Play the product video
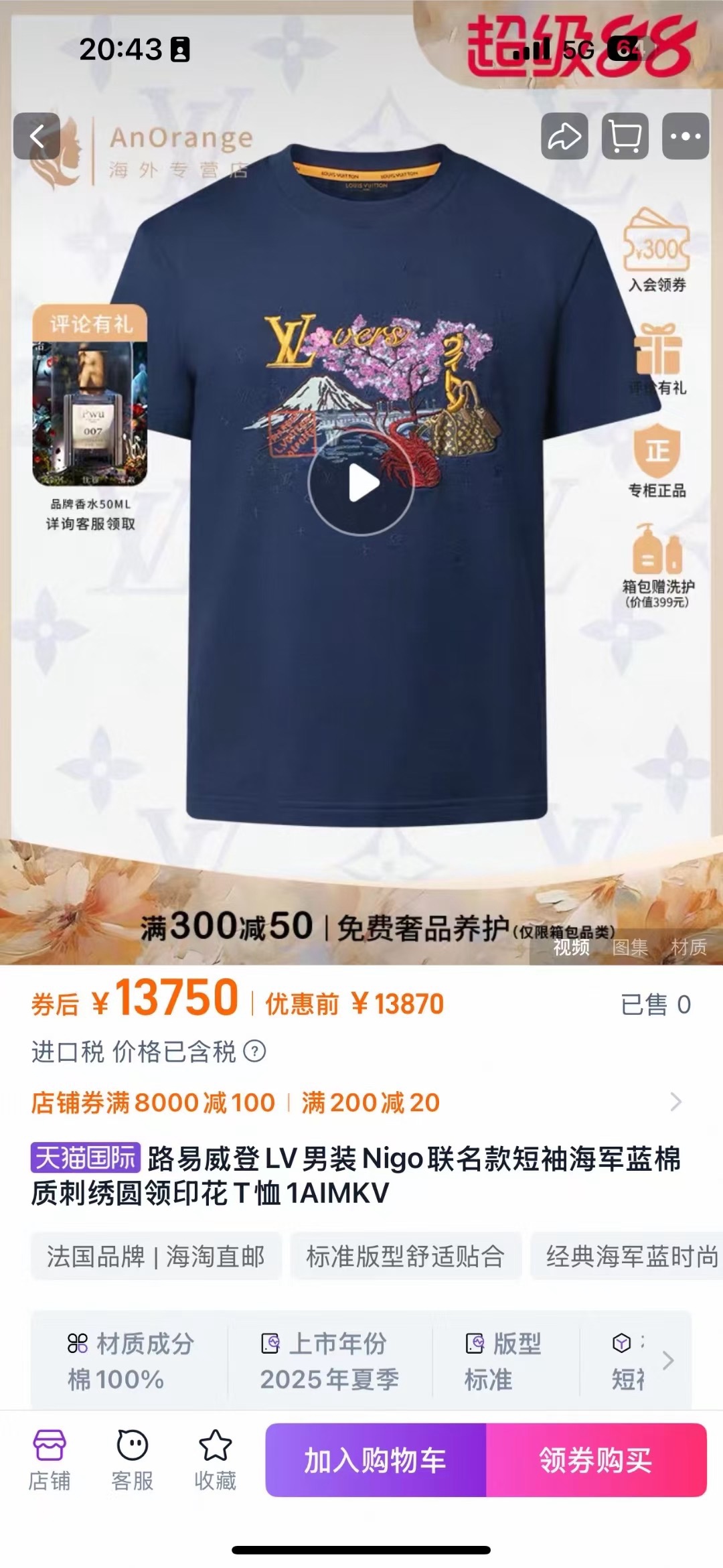Image resolution: width=723 pixels, height=1568 pixels. click(361, 484)
